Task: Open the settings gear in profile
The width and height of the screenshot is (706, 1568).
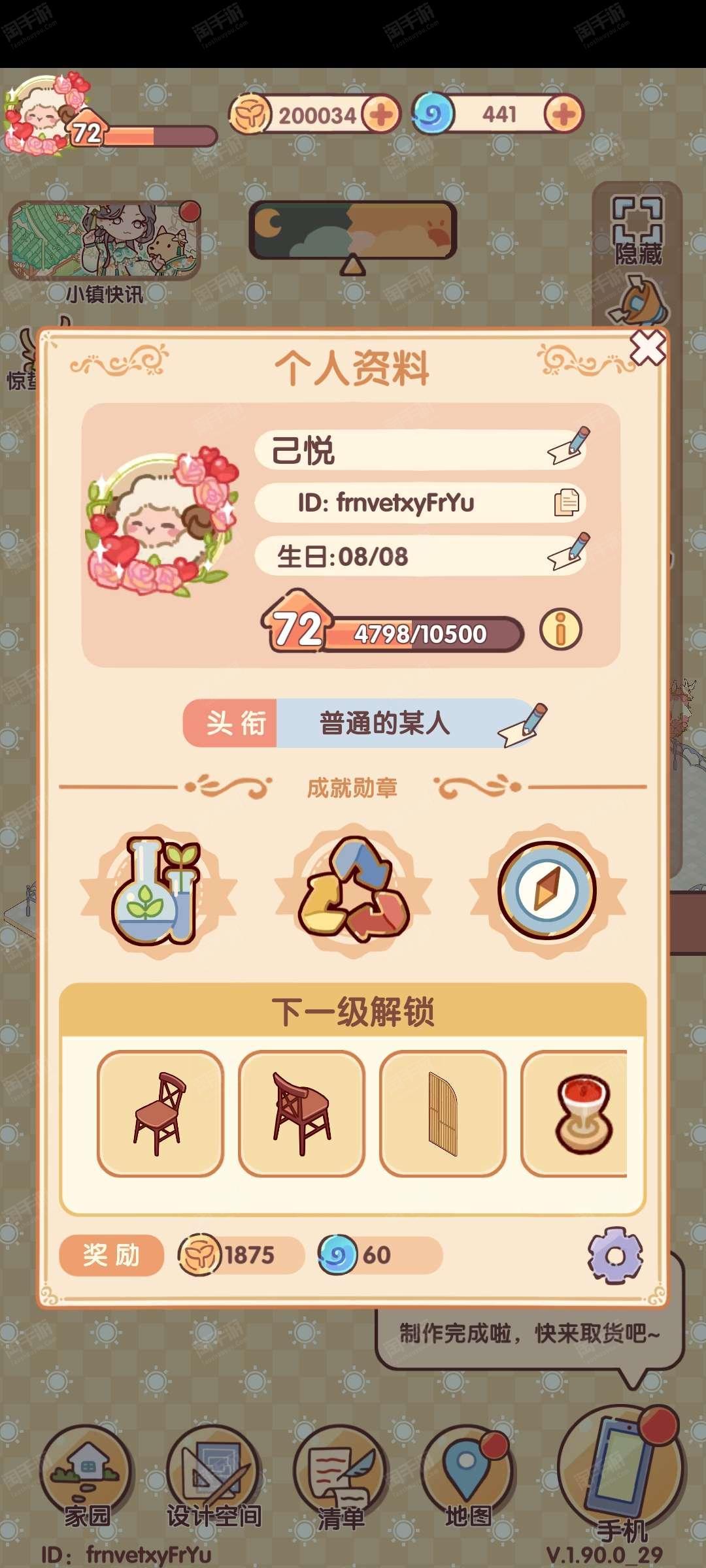Action: coord(615,1255)
